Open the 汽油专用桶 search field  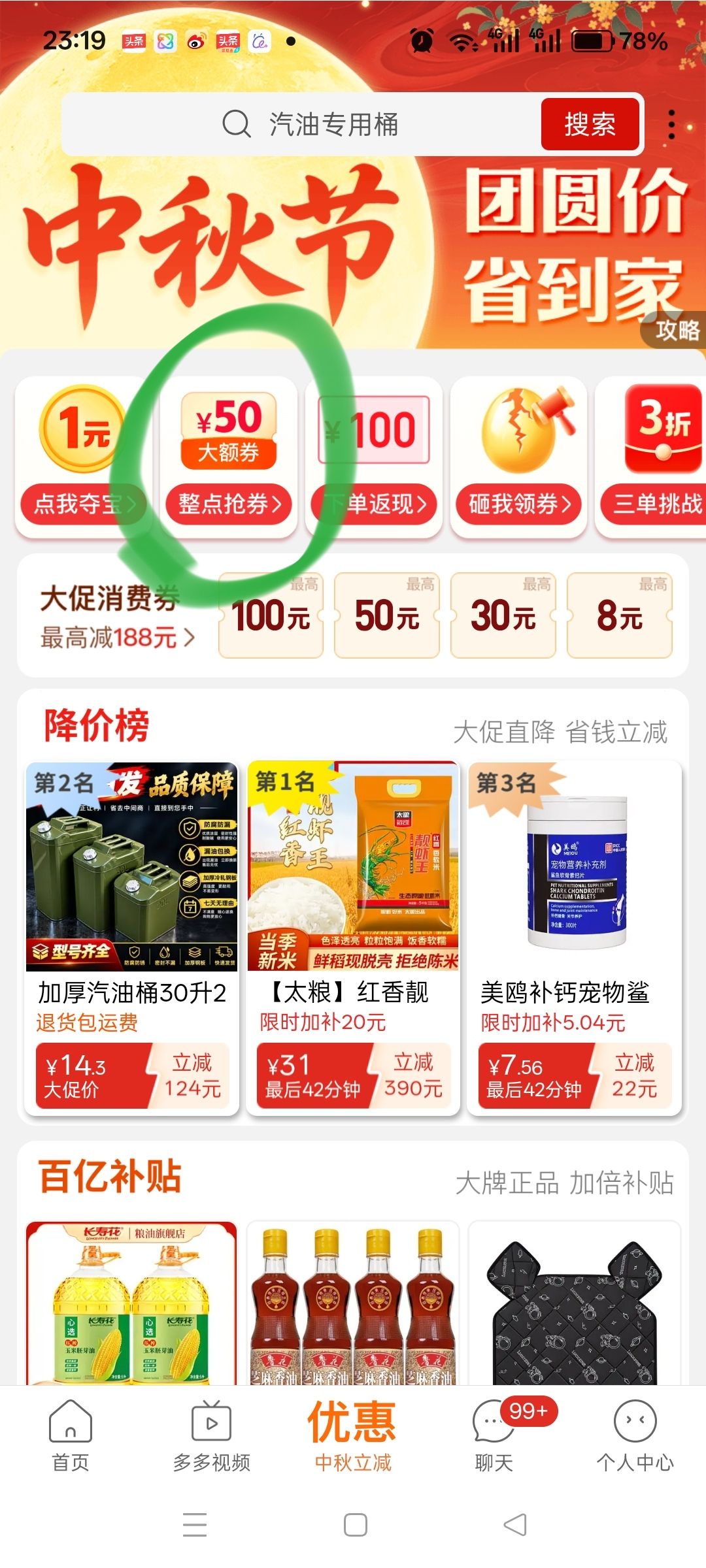tap(301, 124)
